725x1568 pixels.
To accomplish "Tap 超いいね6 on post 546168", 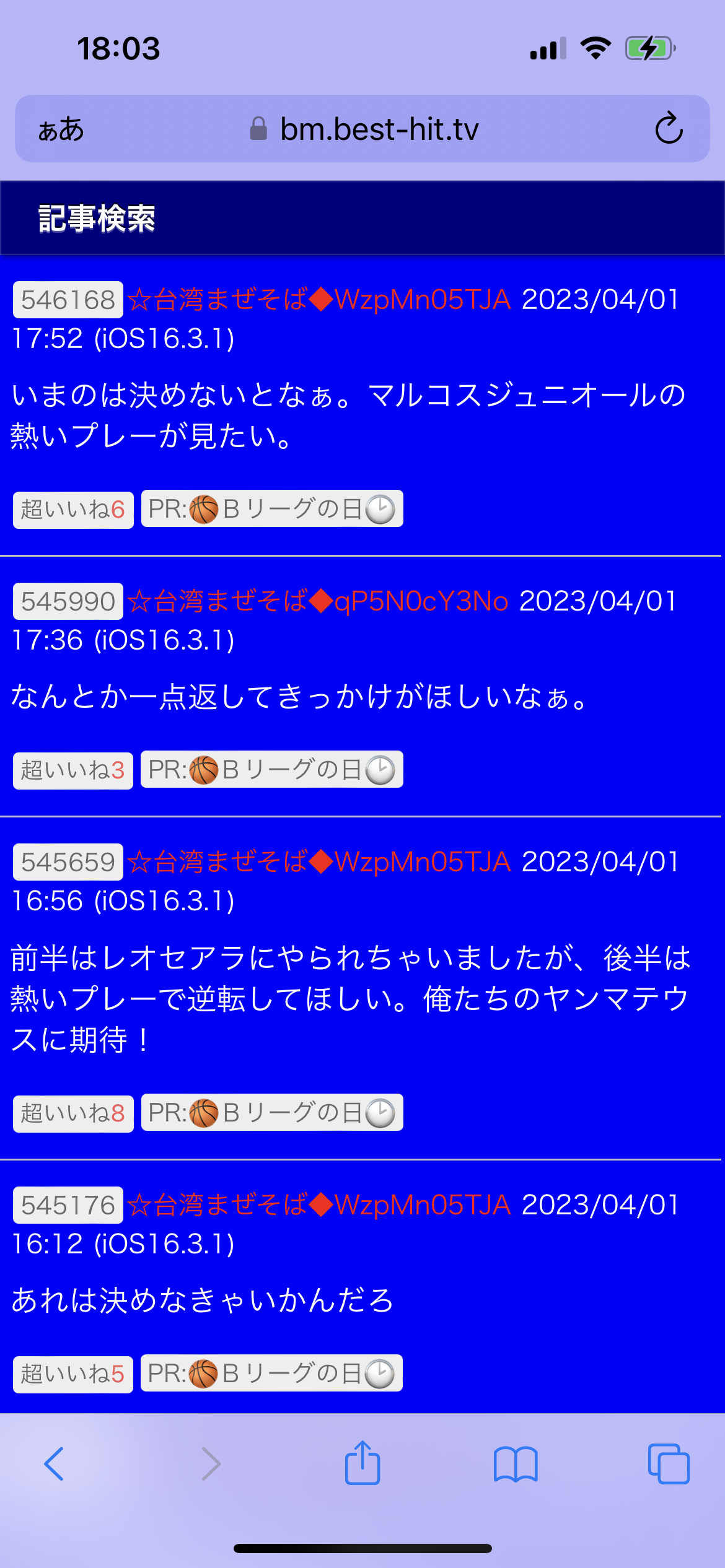I will click(73, 510).
